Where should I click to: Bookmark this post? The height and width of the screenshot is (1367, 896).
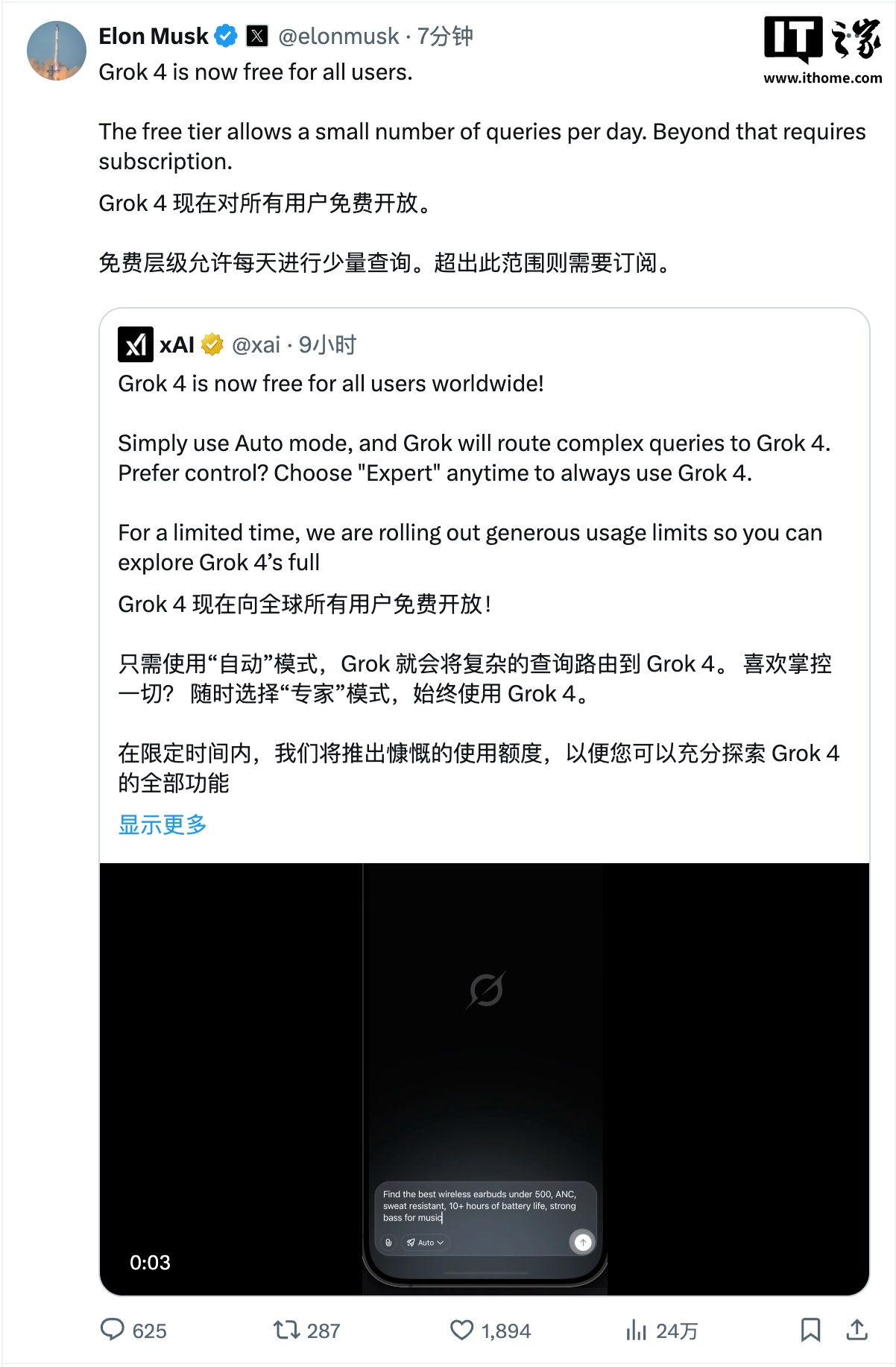coord(810,1330)
